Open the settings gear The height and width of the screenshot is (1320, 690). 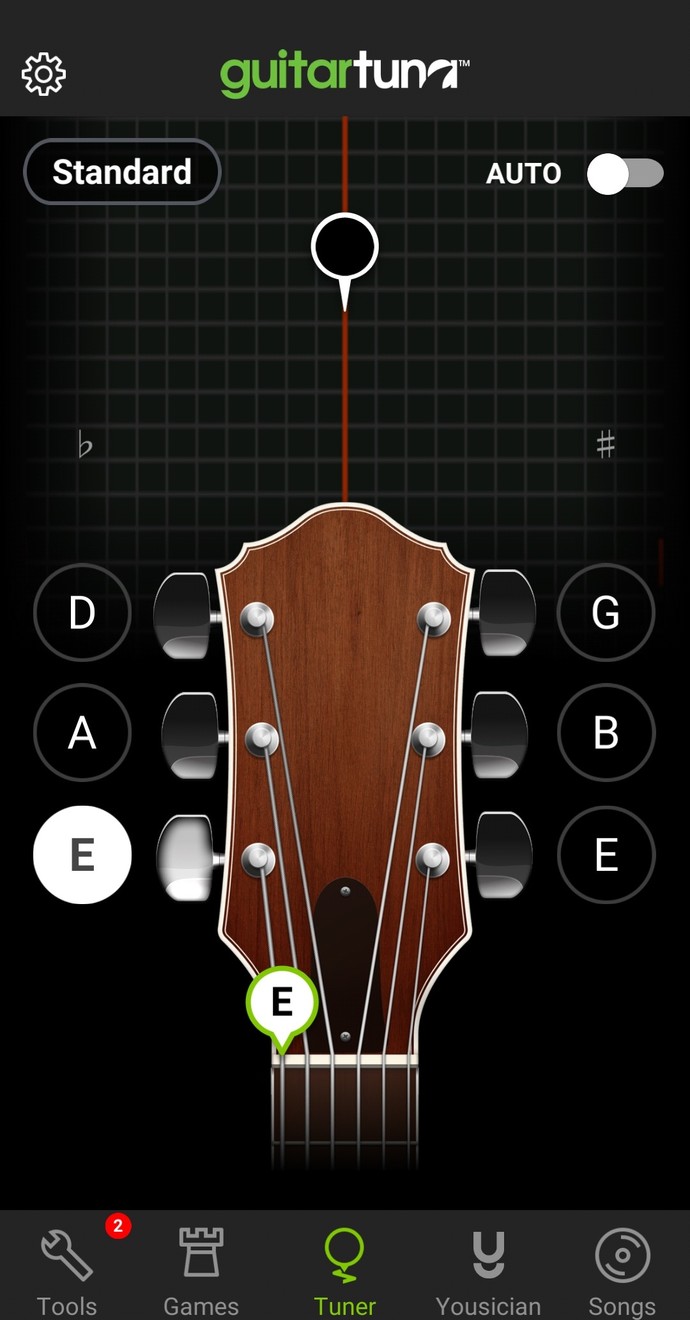pos(43,74)
